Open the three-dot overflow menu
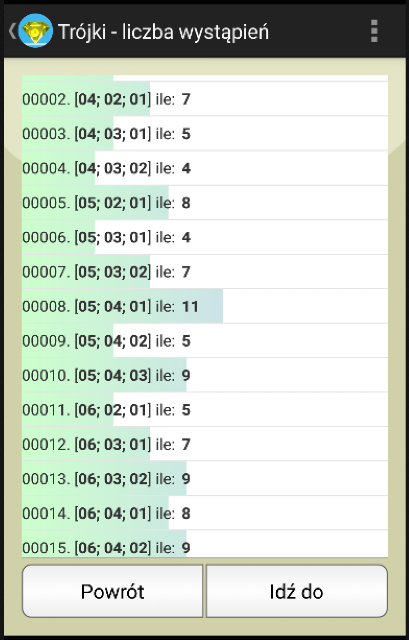 [x=374, y=31]
